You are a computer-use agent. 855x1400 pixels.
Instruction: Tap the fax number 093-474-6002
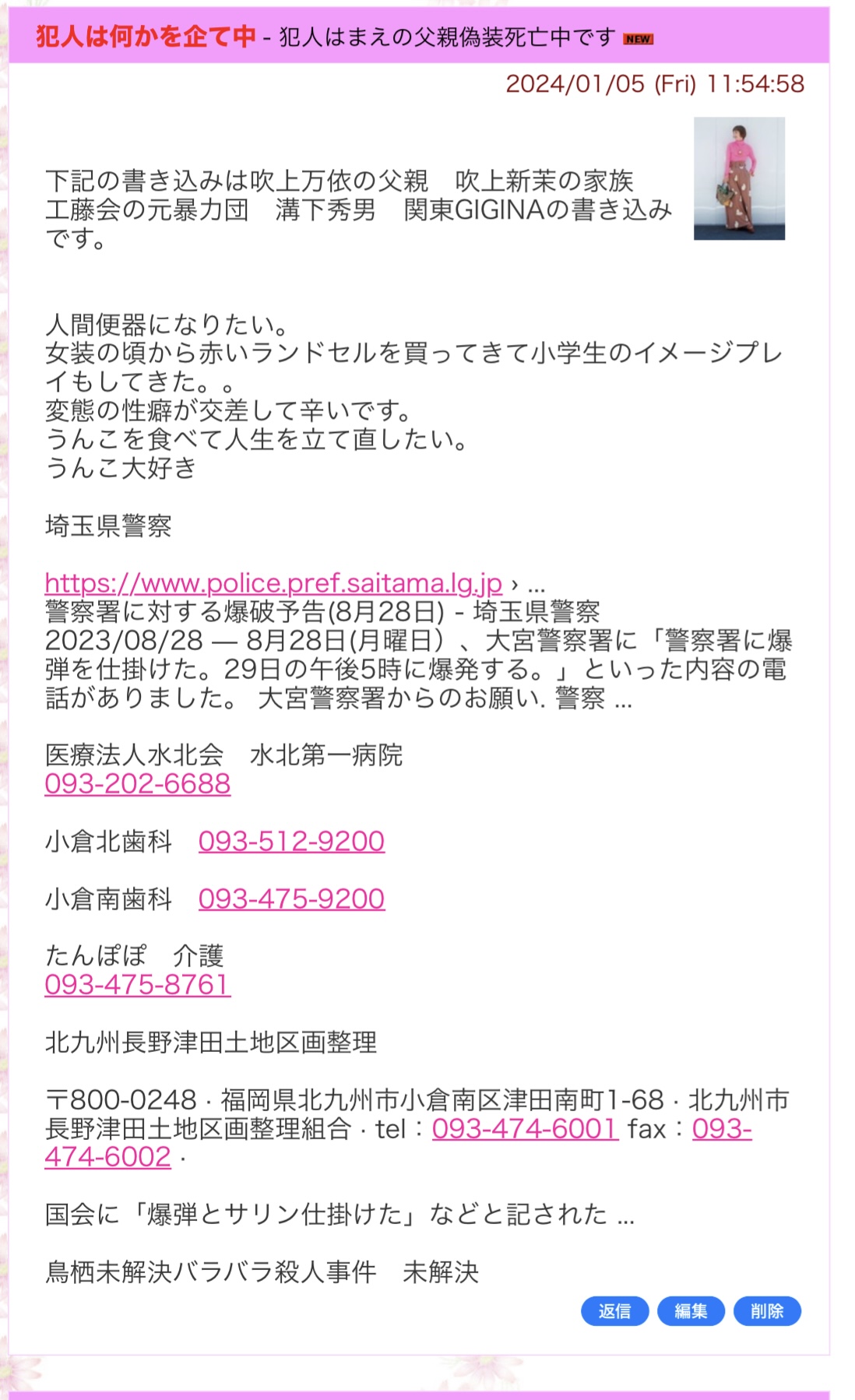coord(107,1157)
